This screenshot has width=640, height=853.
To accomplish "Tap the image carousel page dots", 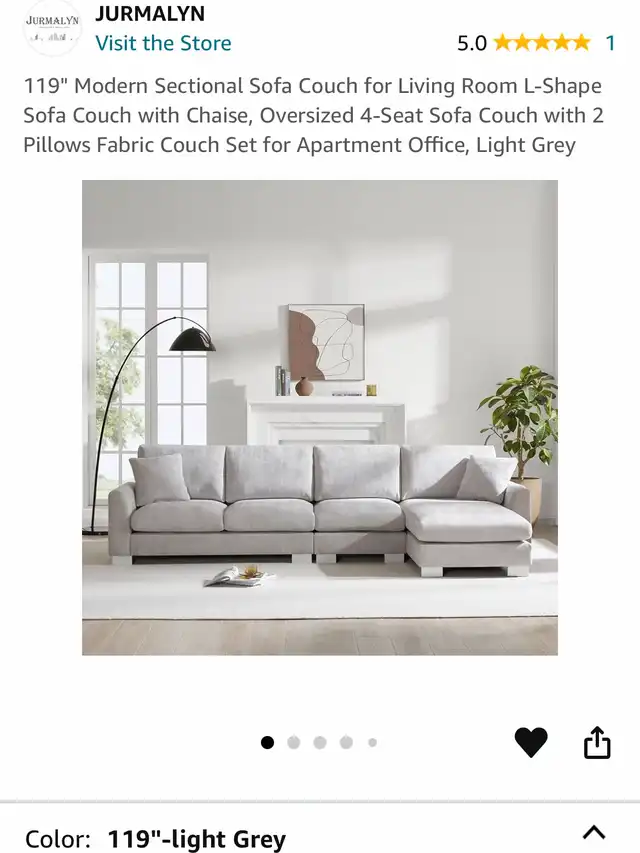I will coord(320,742).
